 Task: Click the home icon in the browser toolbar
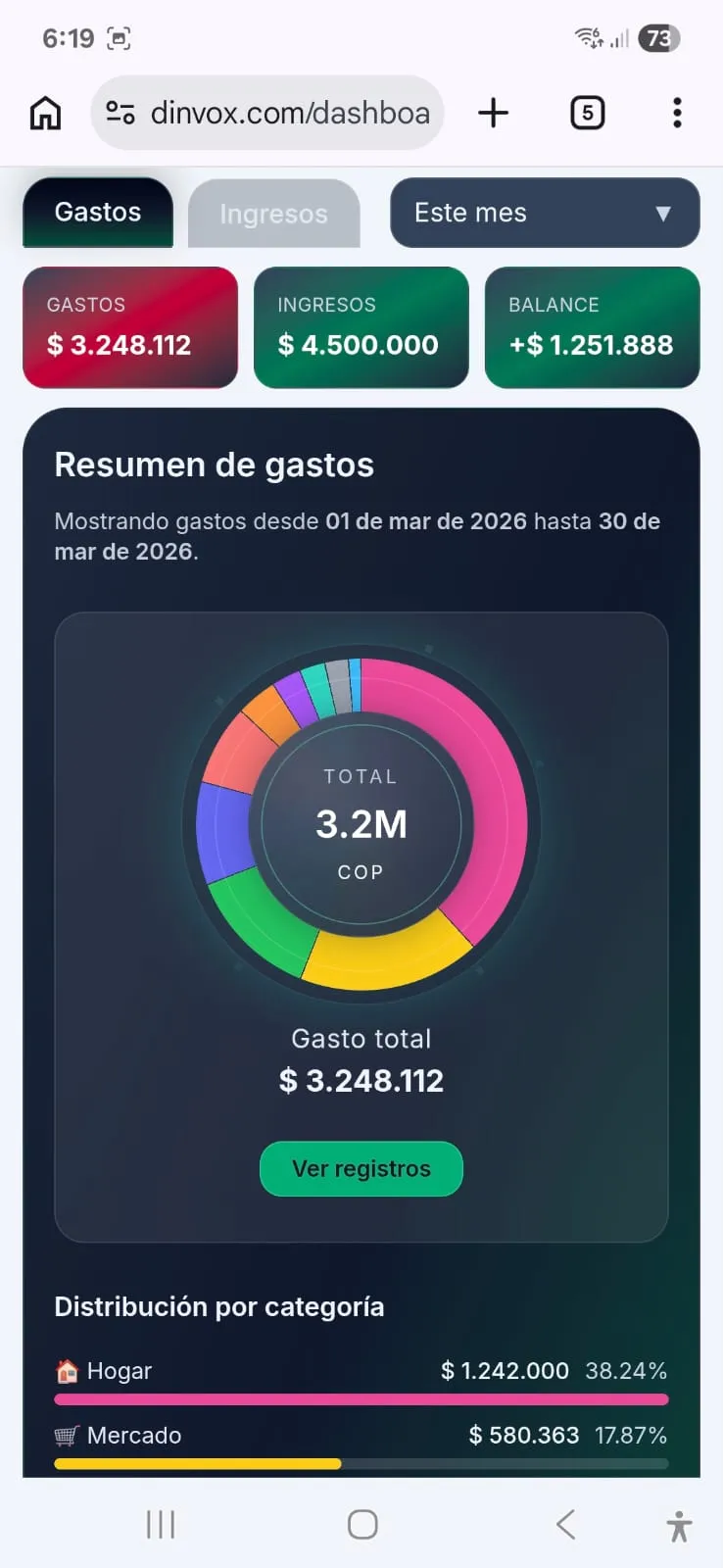pos(43,113)
